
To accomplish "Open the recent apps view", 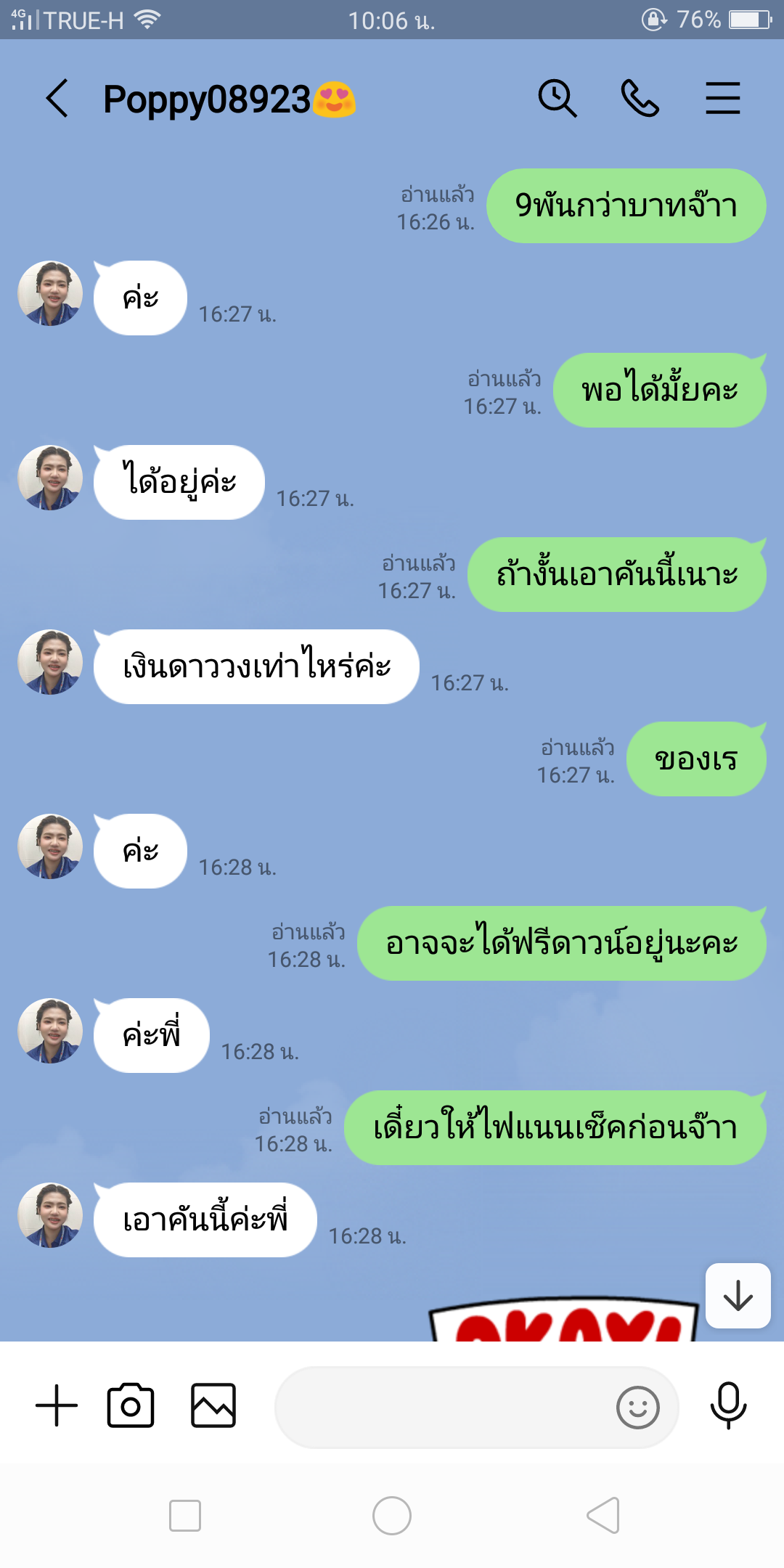I will 185,1516.
